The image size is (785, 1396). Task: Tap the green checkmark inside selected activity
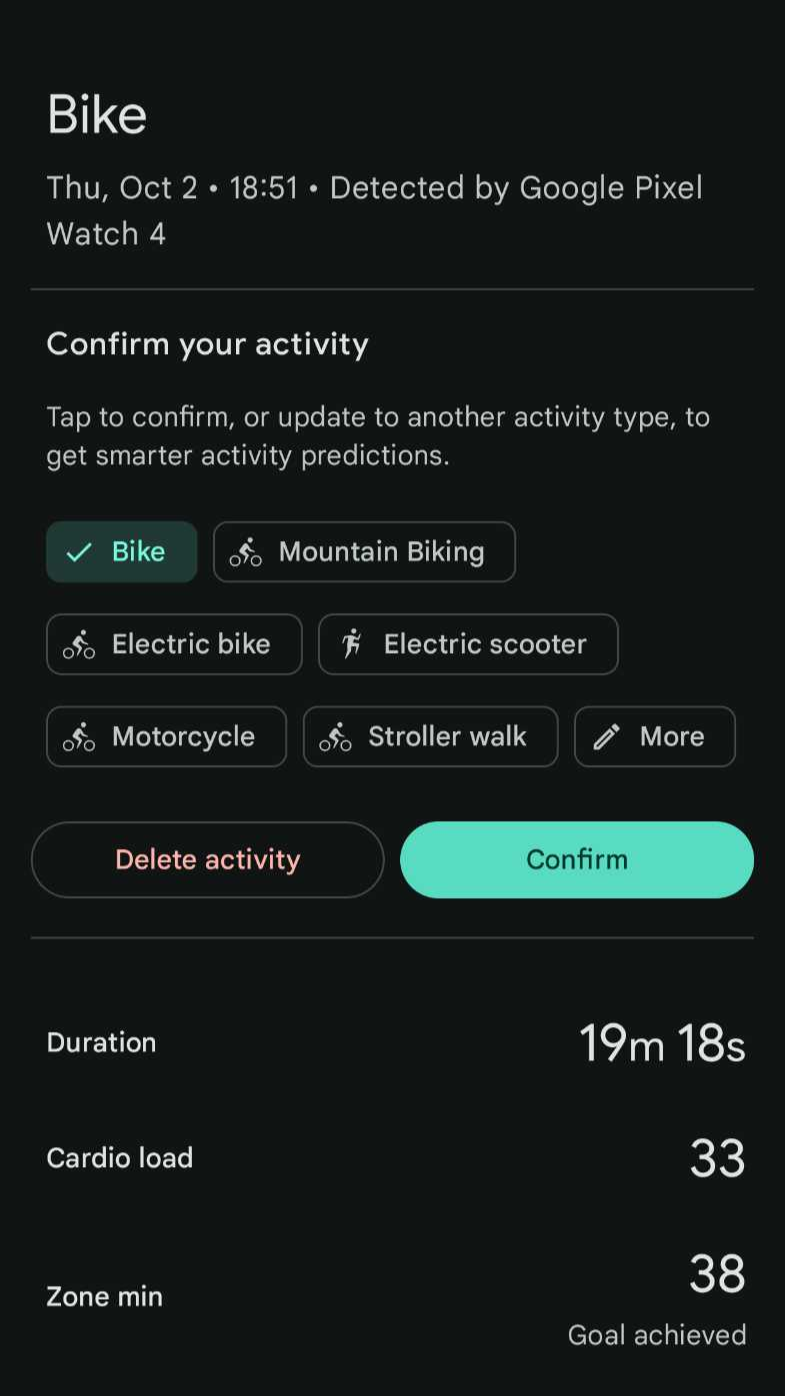click(x=79, y=551)
